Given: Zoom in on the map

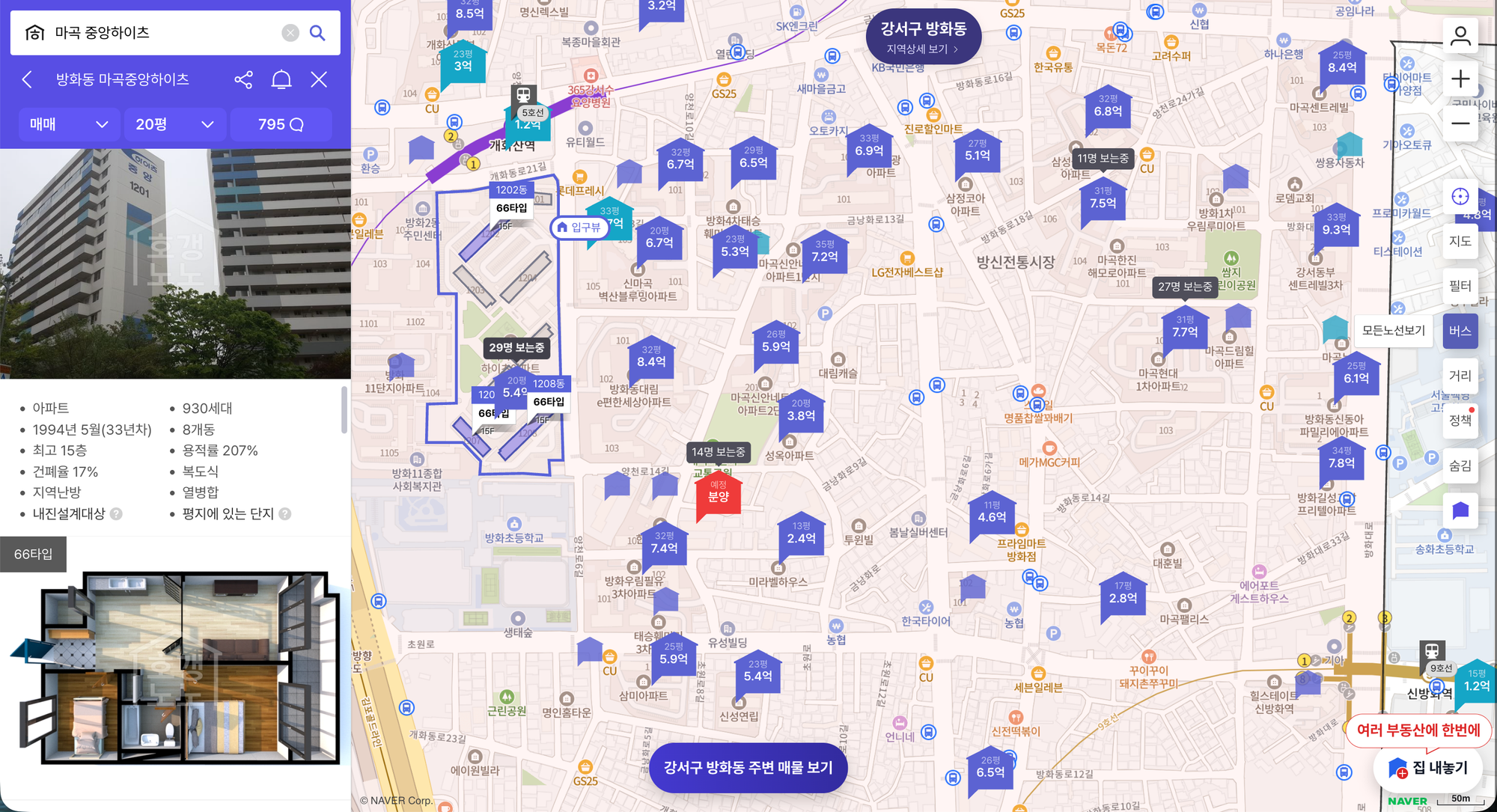Looking at the screenshot, I should 1460,79.
